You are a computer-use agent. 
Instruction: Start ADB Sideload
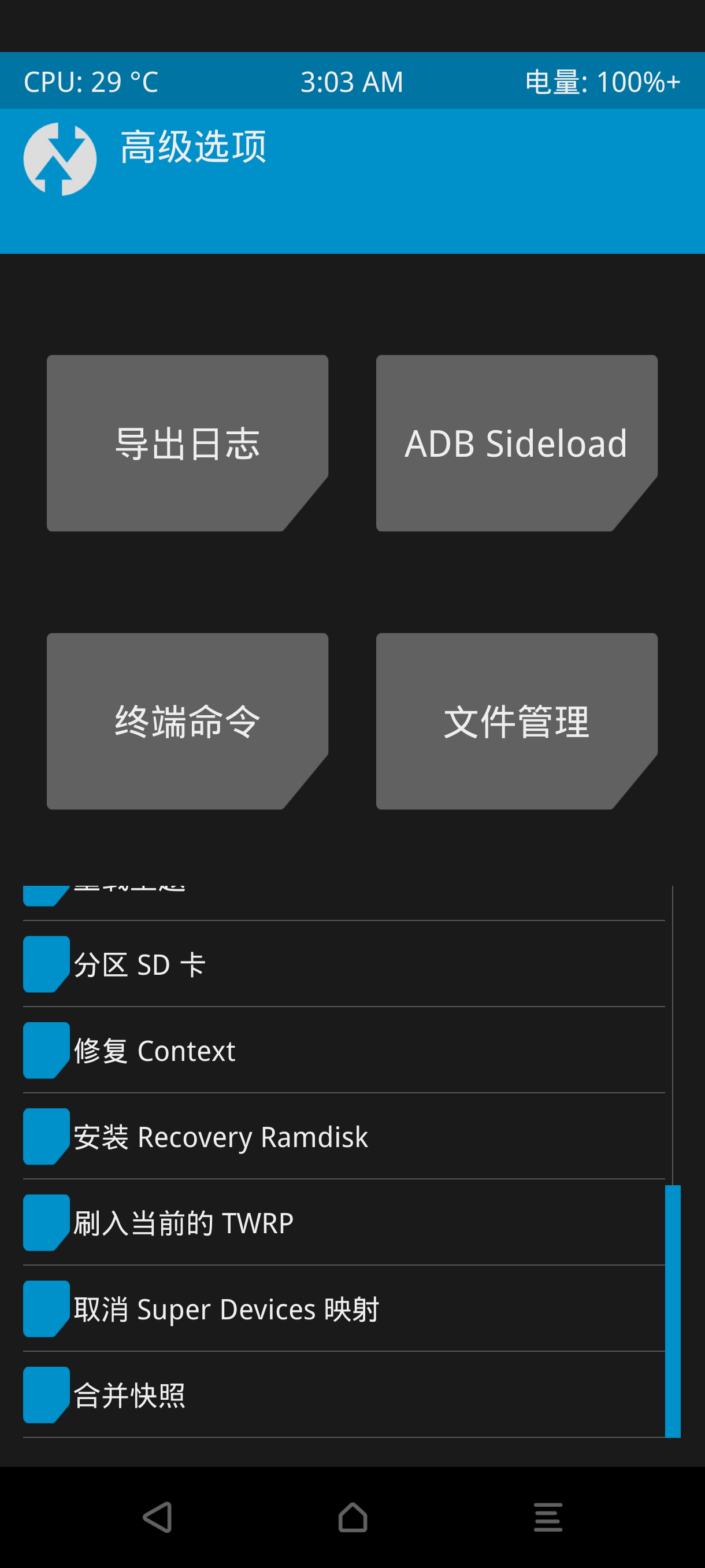point(517,442)
